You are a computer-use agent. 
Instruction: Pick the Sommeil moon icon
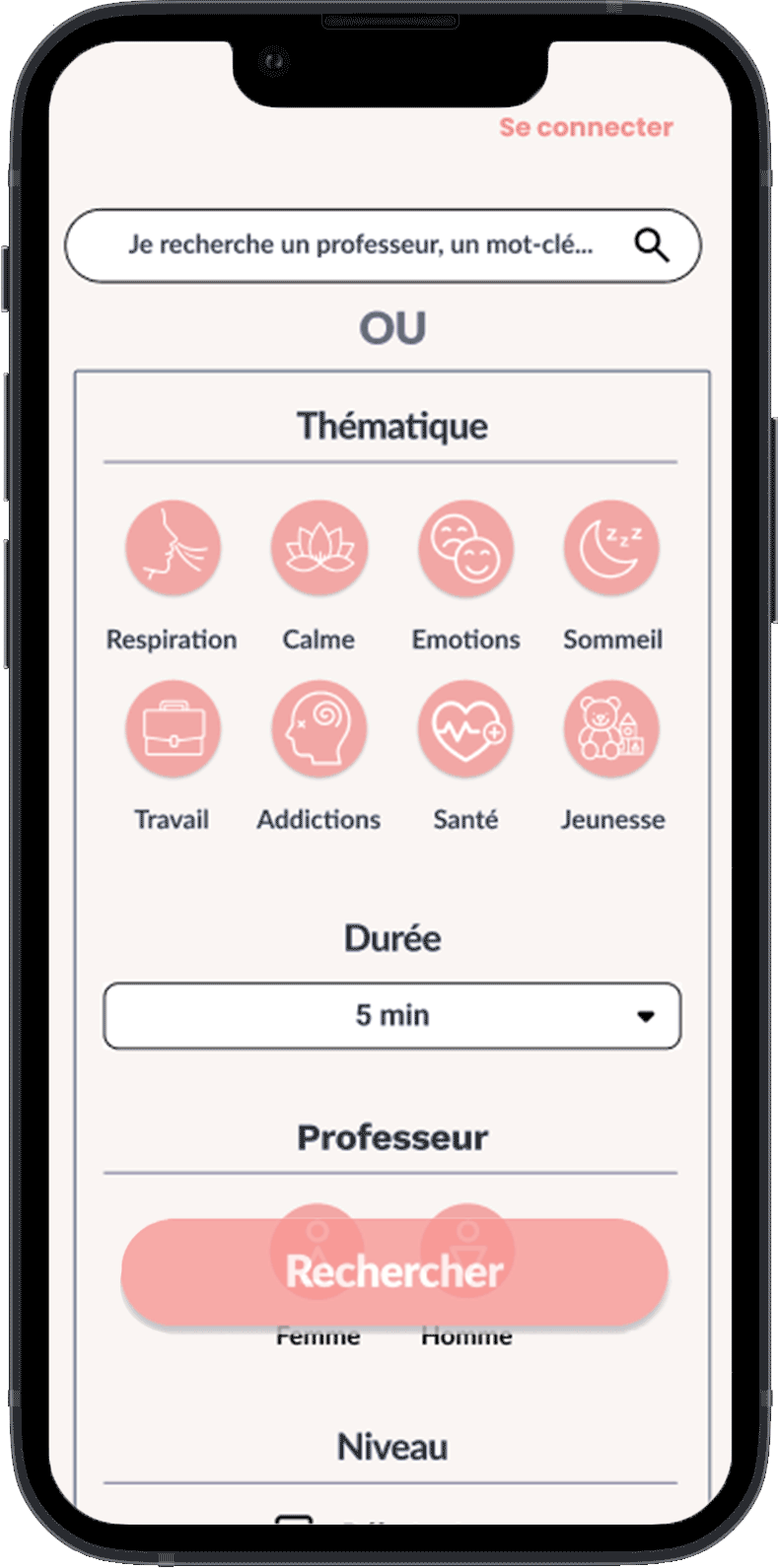611,548
